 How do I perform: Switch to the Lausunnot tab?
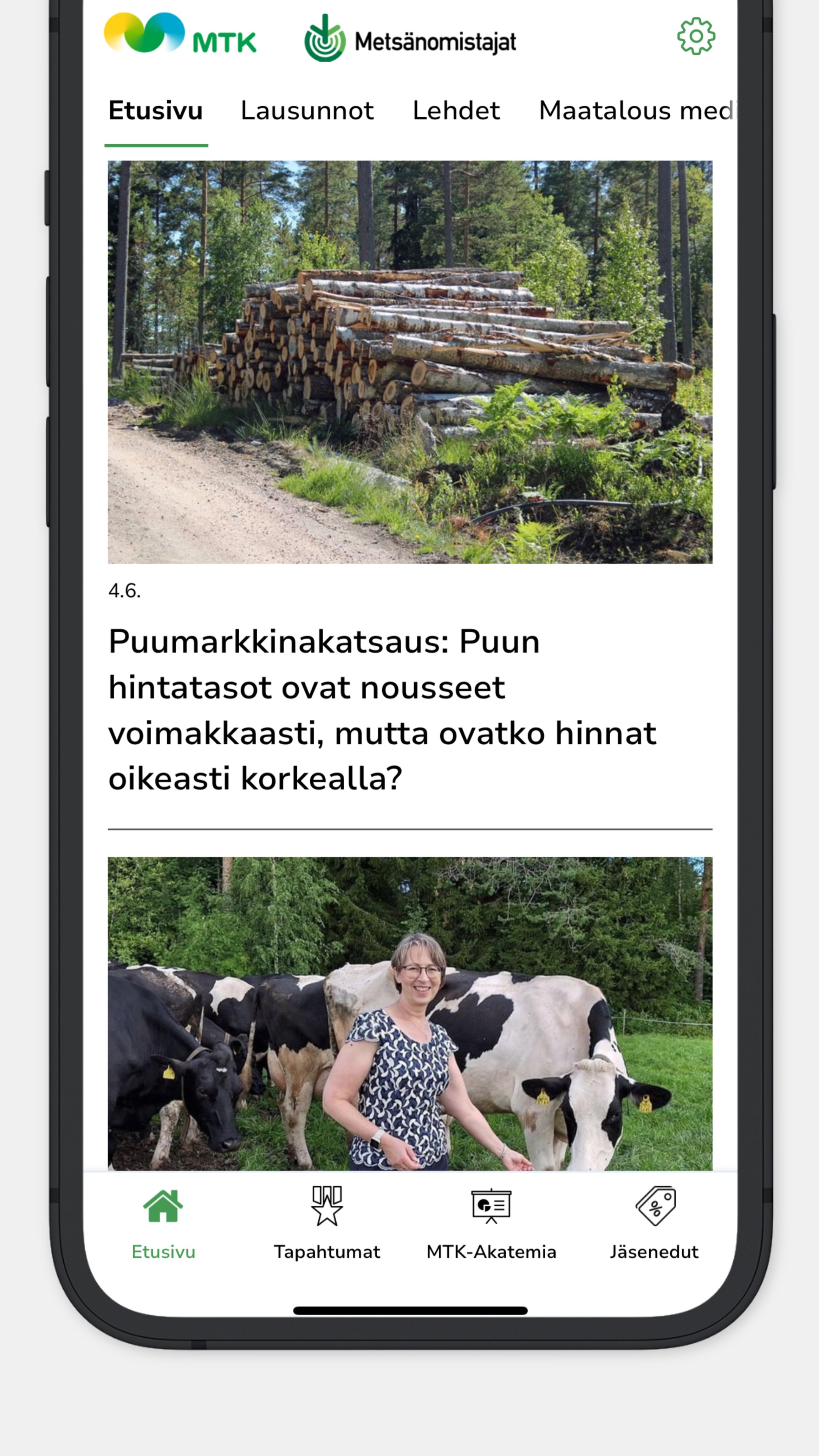[308, 111]
